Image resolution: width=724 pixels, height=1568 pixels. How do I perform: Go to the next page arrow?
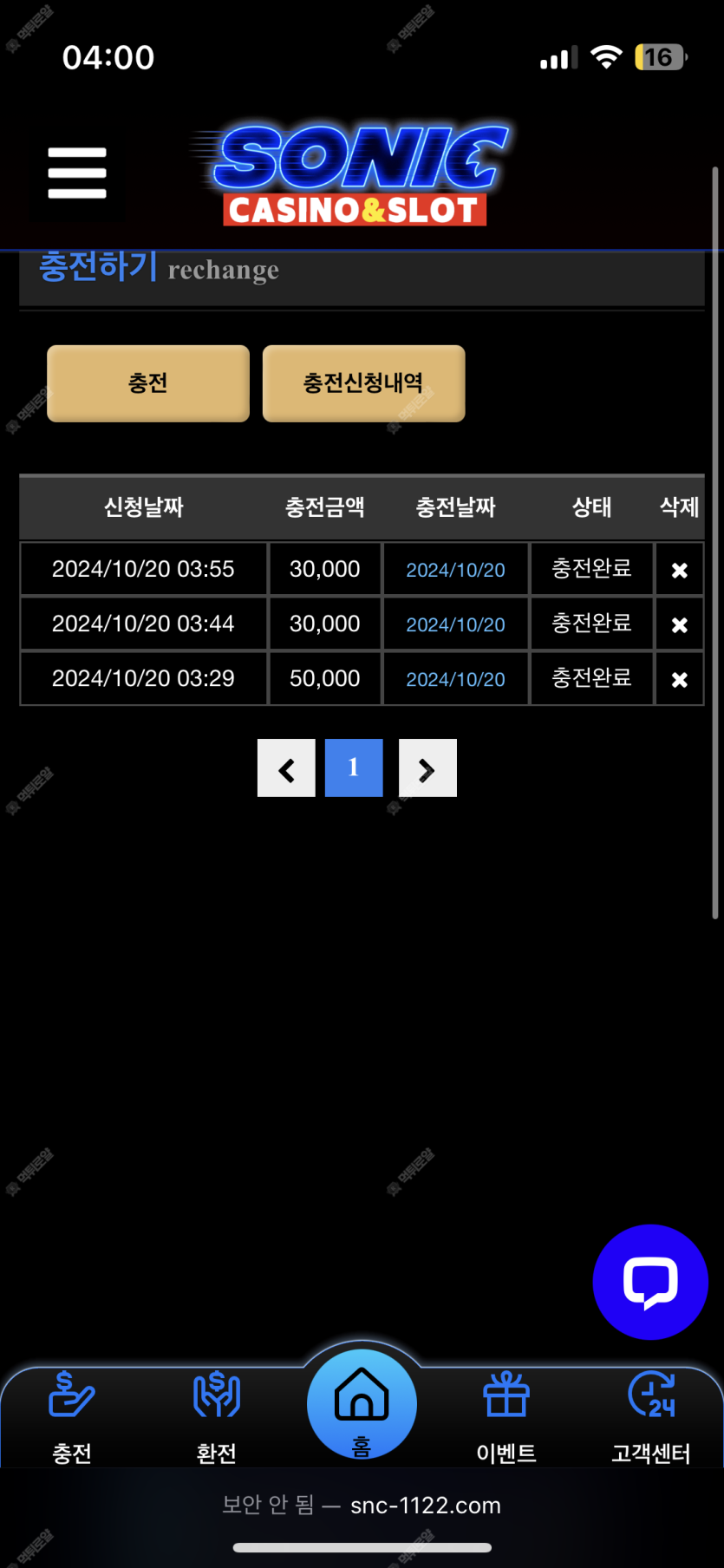click(x=427, y=768)
